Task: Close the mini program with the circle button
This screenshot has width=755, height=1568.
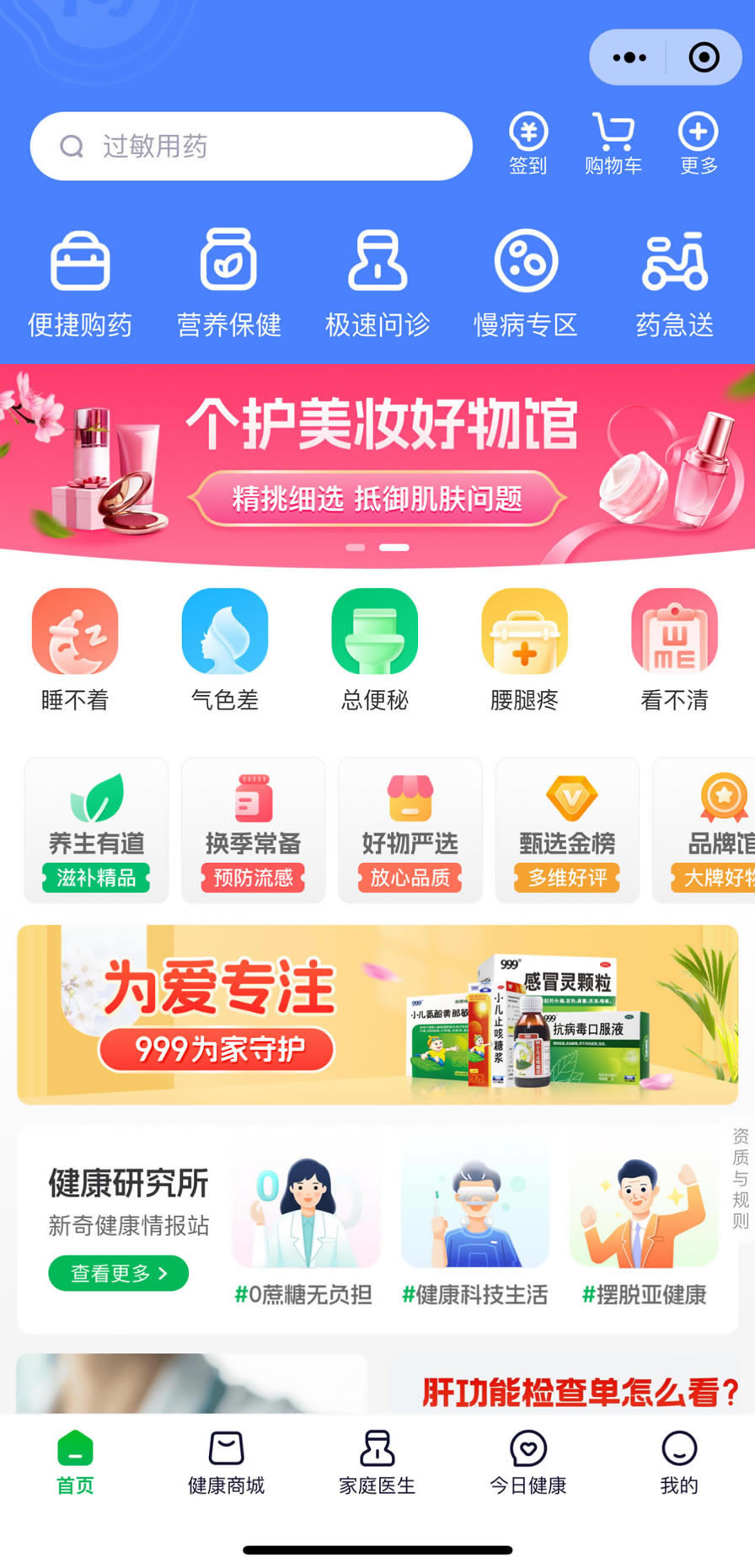Action: tap(704, 57)
